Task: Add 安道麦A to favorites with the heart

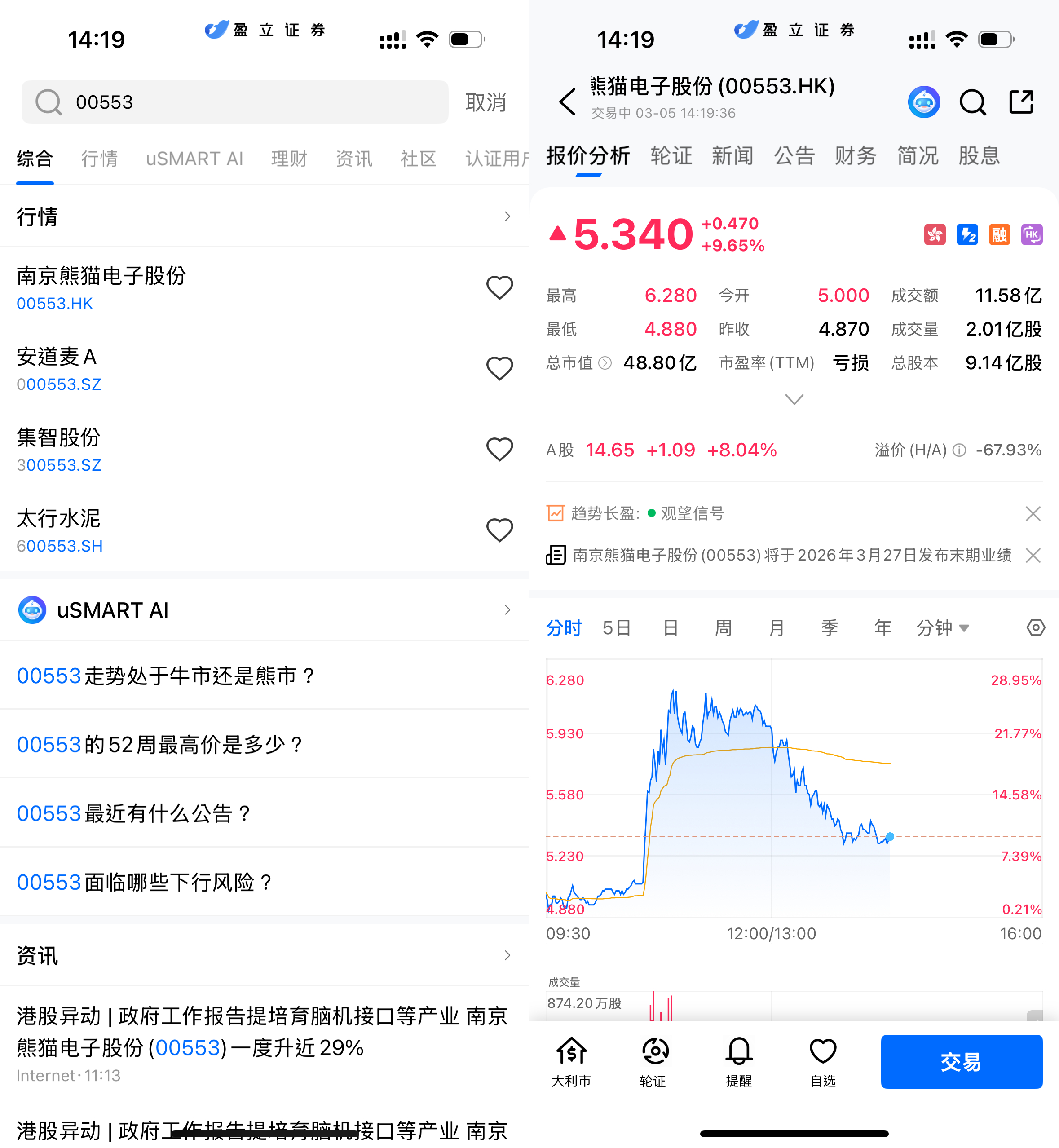Action: pyautogui.click(x=499, y=369)
